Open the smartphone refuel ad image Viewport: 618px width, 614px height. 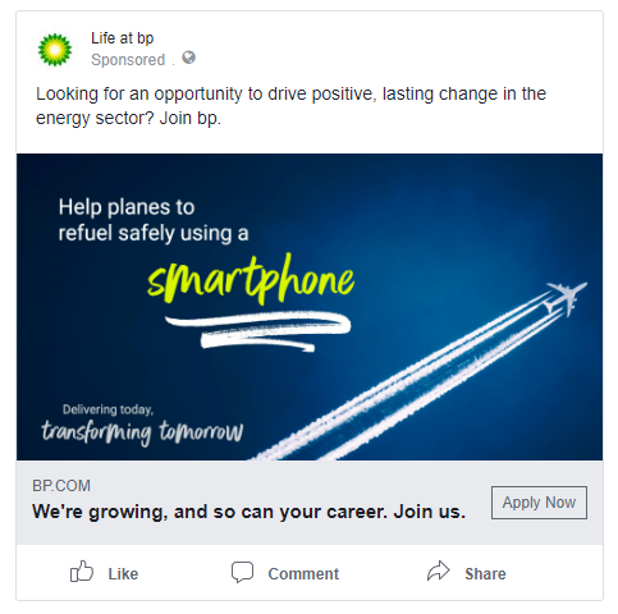[309, 307]
